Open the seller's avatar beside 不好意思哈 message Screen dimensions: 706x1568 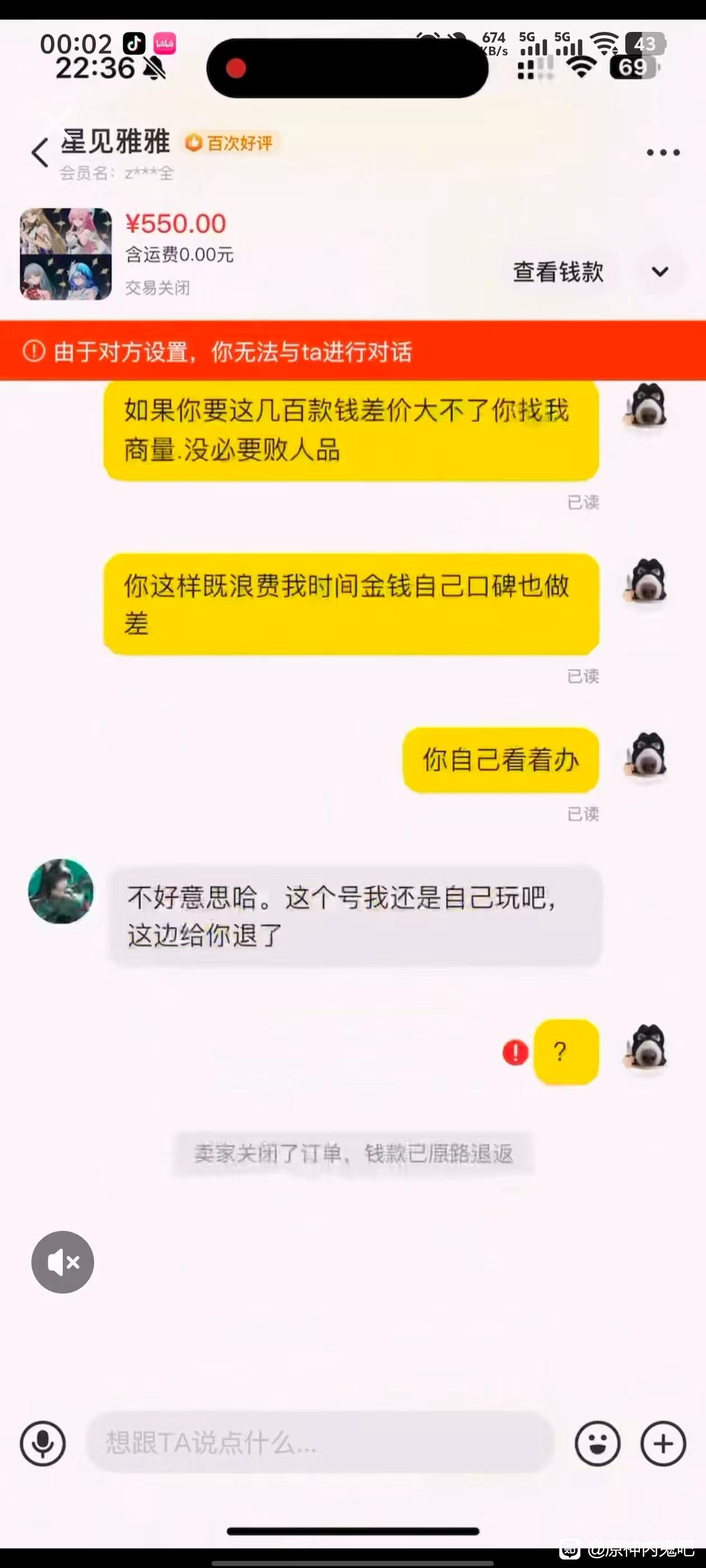click(61, 891)
